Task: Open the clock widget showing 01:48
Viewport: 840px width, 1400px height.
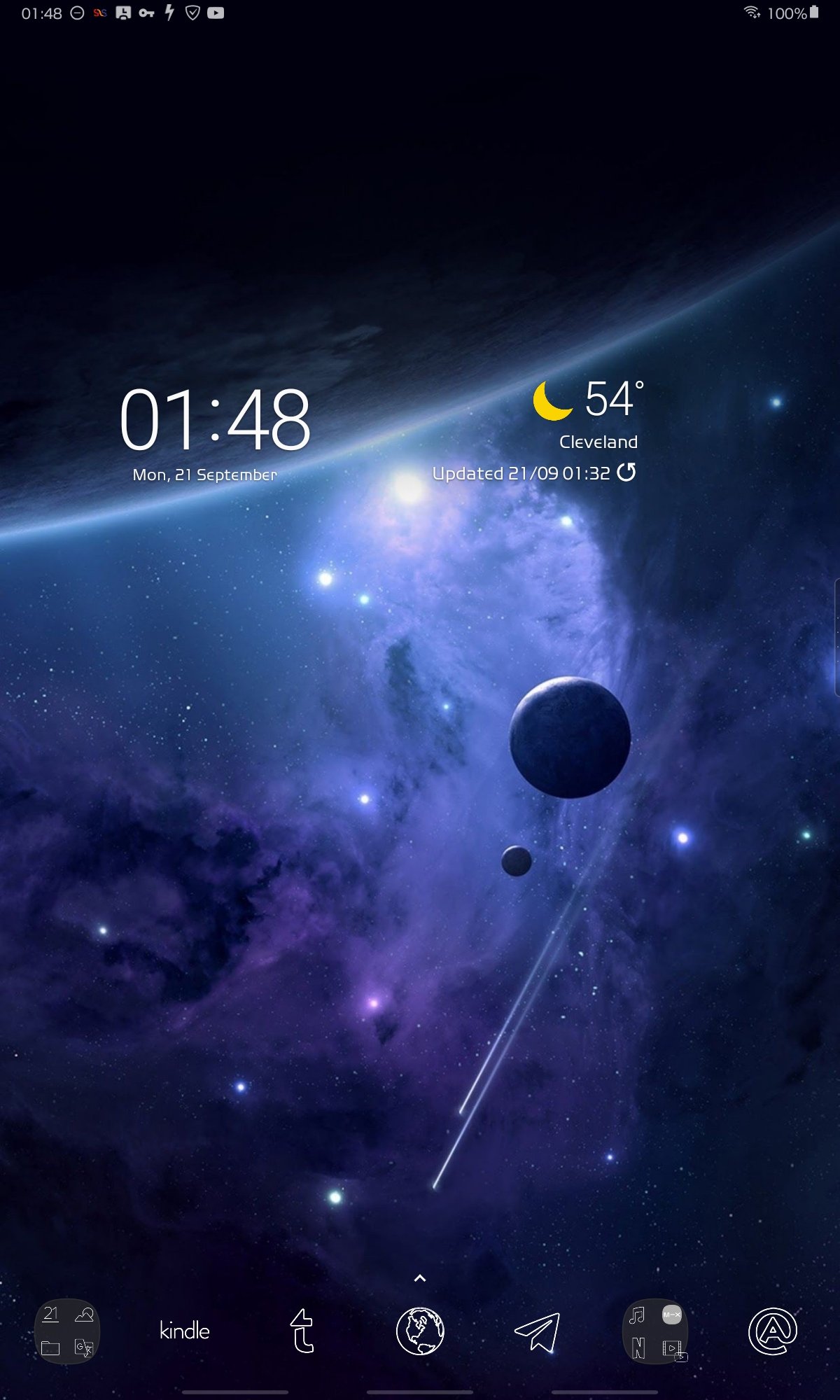Action: [214, 420]
